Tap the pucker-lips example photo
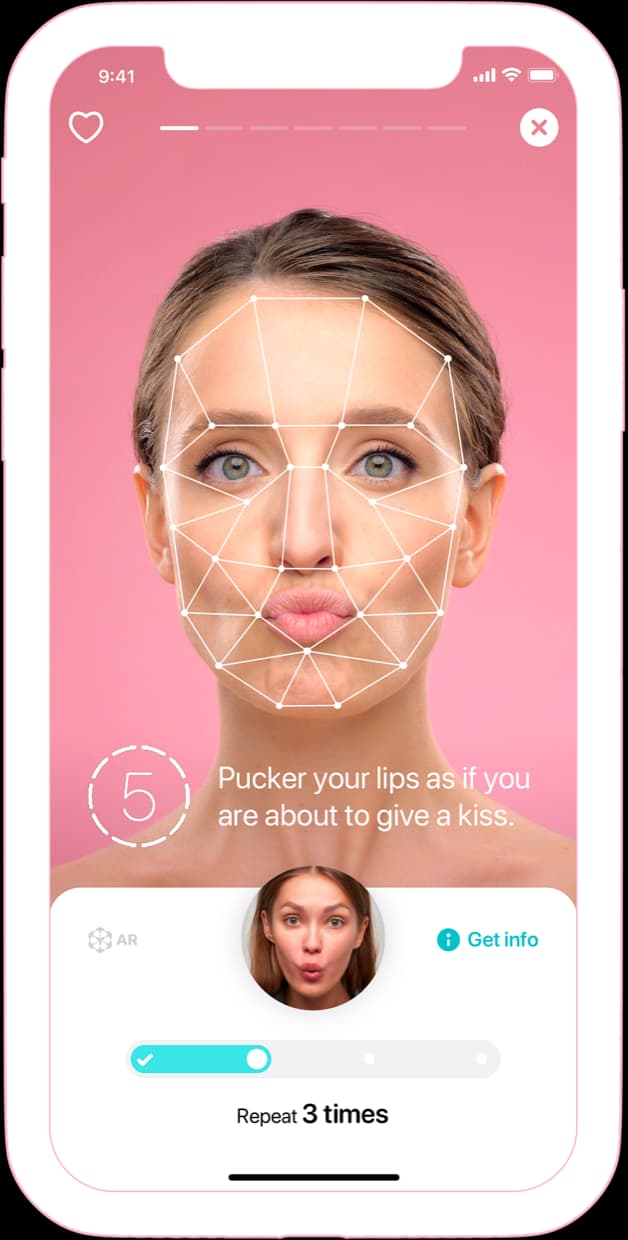This screenshot has height=1240, width=628. click(x=313, y=938)
